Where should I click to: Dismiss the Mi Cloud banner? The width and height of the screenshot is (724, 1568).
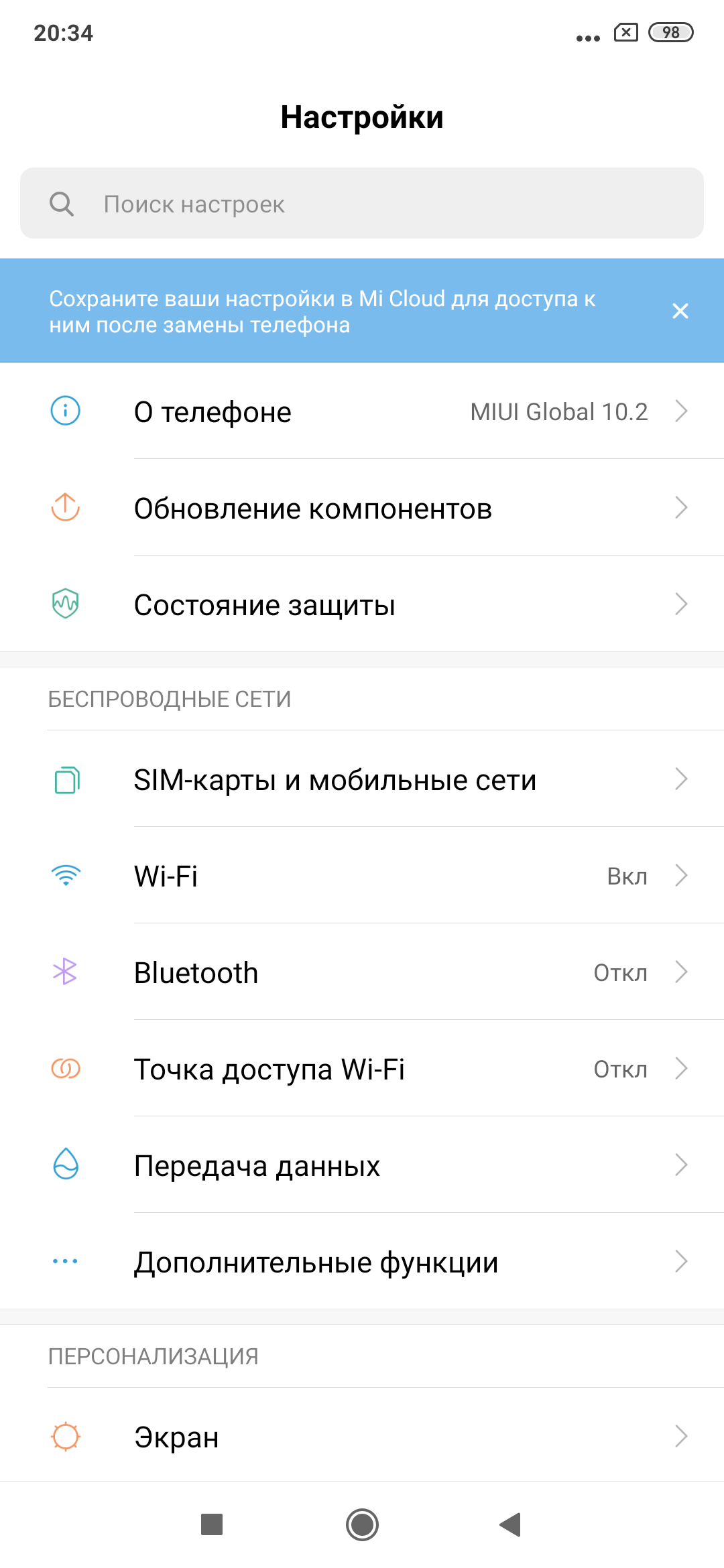[680, 311]
